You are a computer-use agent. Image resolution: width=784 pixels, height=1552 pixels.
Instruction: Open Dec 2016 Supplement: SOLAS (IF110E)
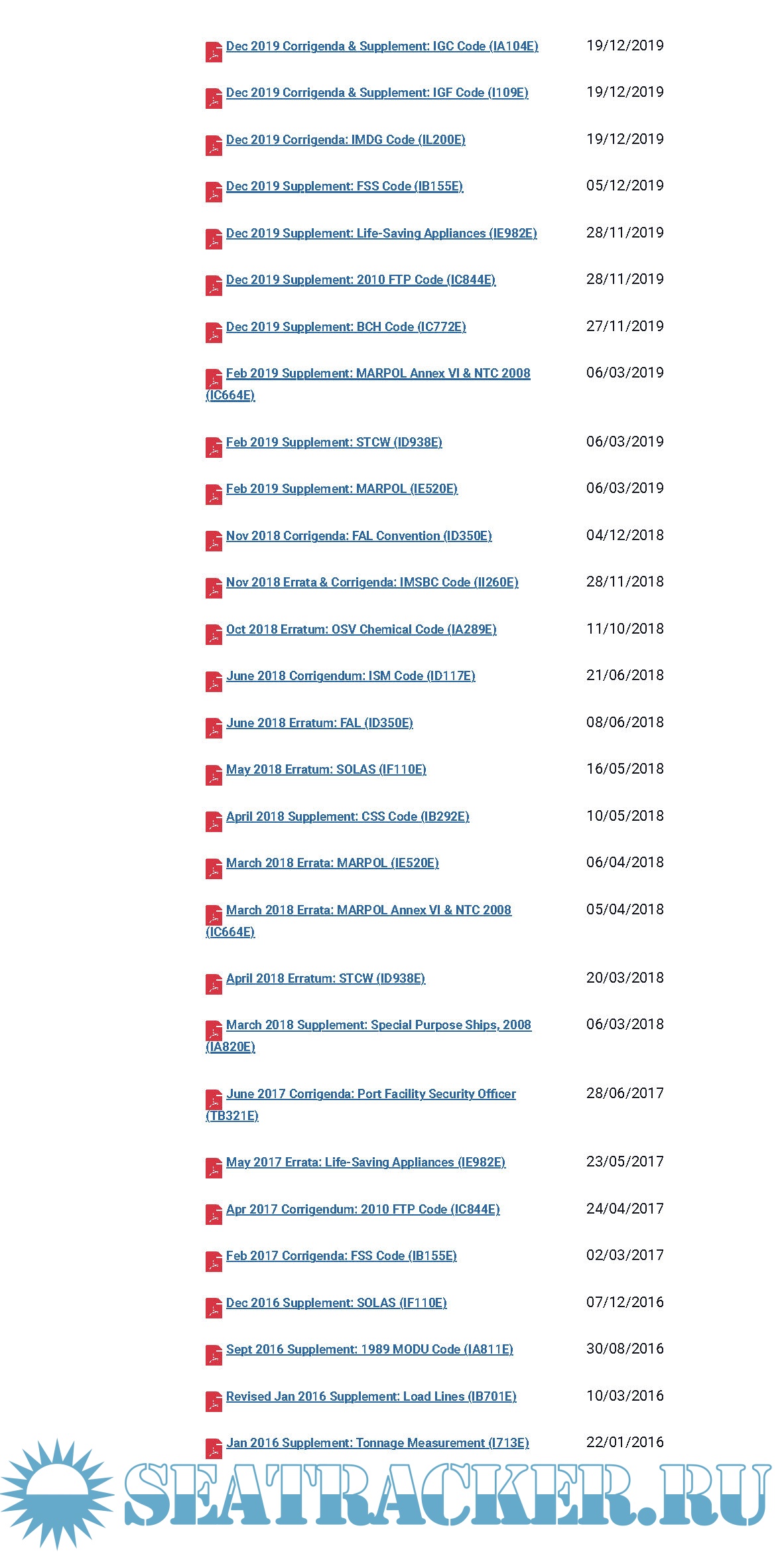coord(336,1303)
